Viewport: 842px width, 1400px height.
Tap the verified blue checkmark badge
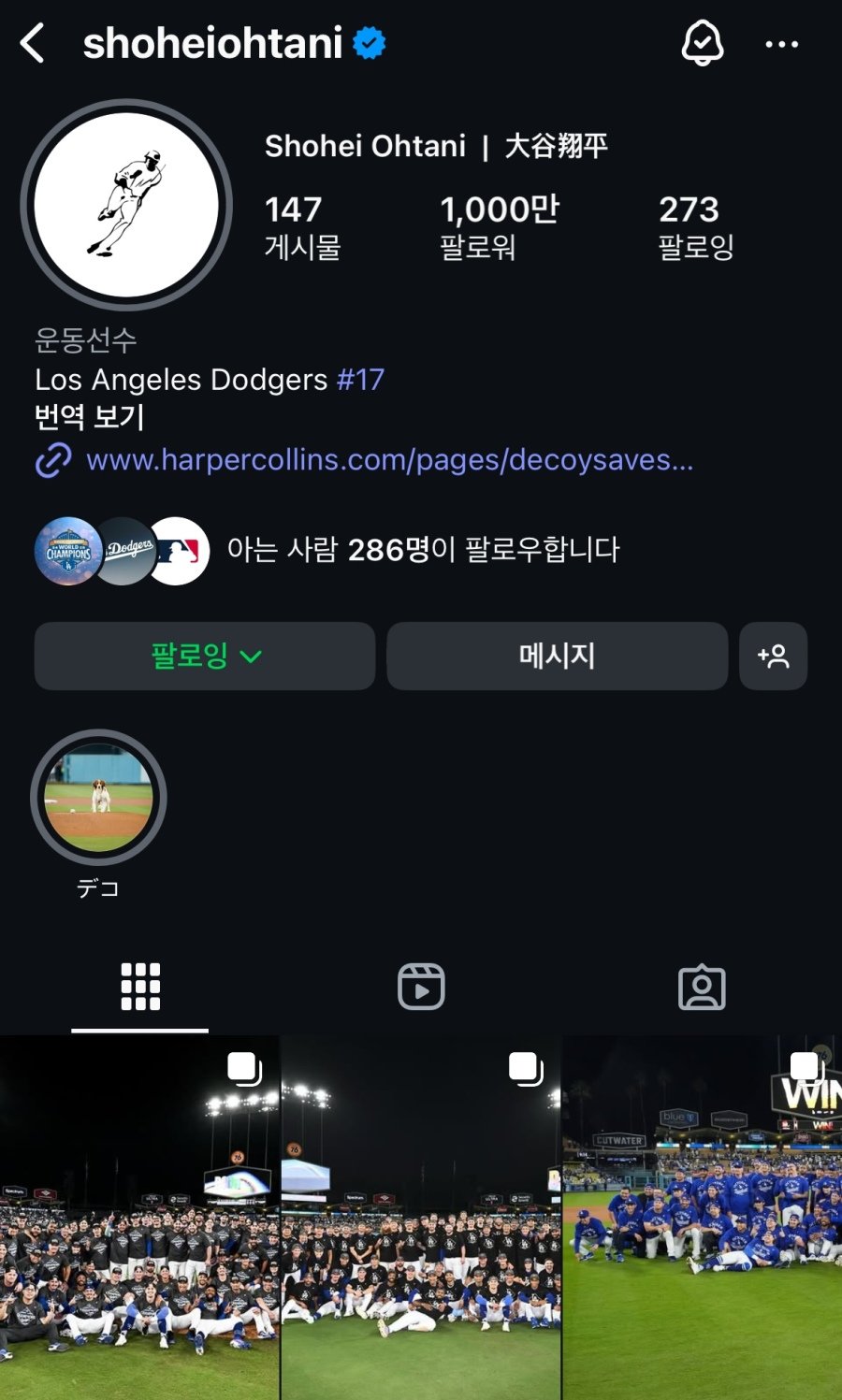tap(369, 41)
